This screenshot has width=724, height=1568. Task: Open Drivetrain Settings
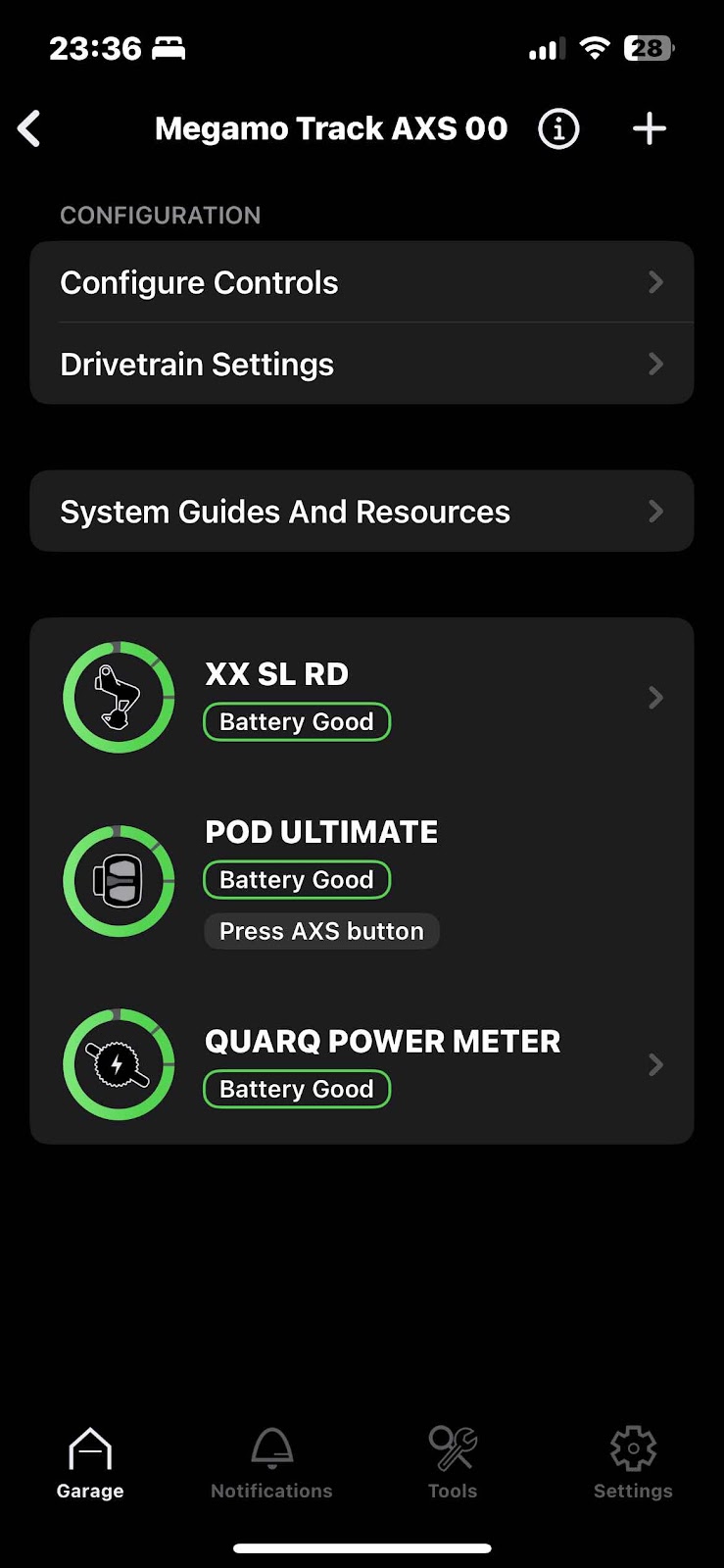pyautogui.click(x=362, y=364)
